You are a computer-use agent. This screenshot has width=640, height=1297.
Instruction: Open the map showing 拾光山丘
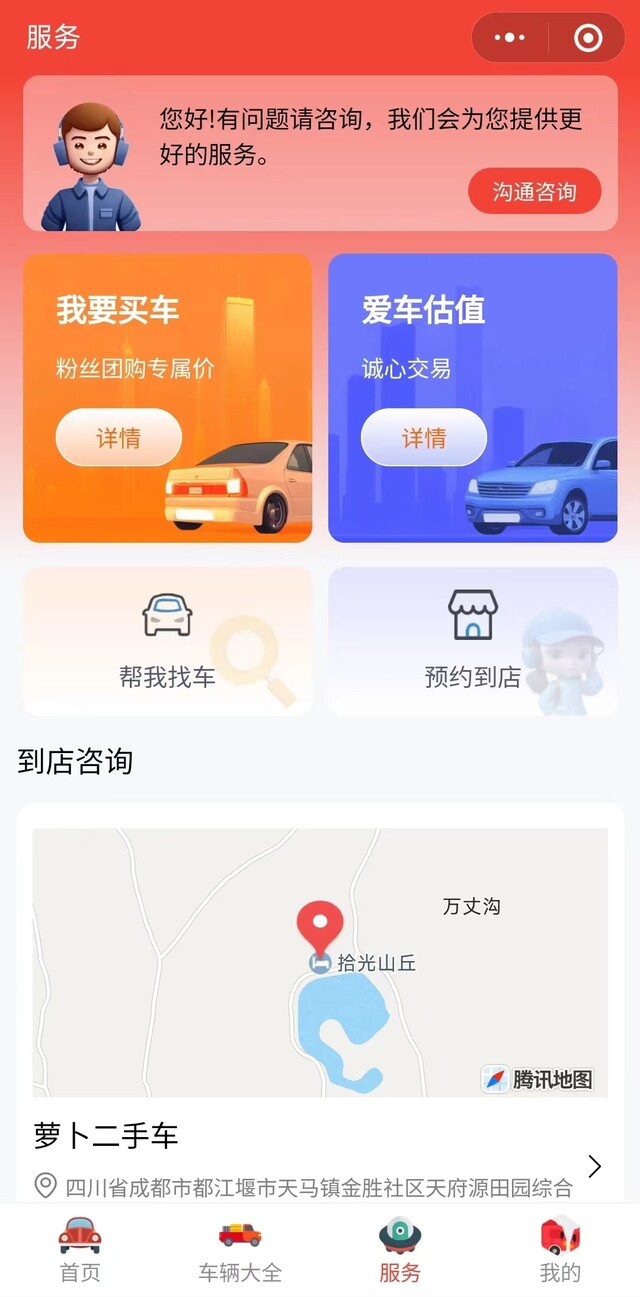coord(320,962)
